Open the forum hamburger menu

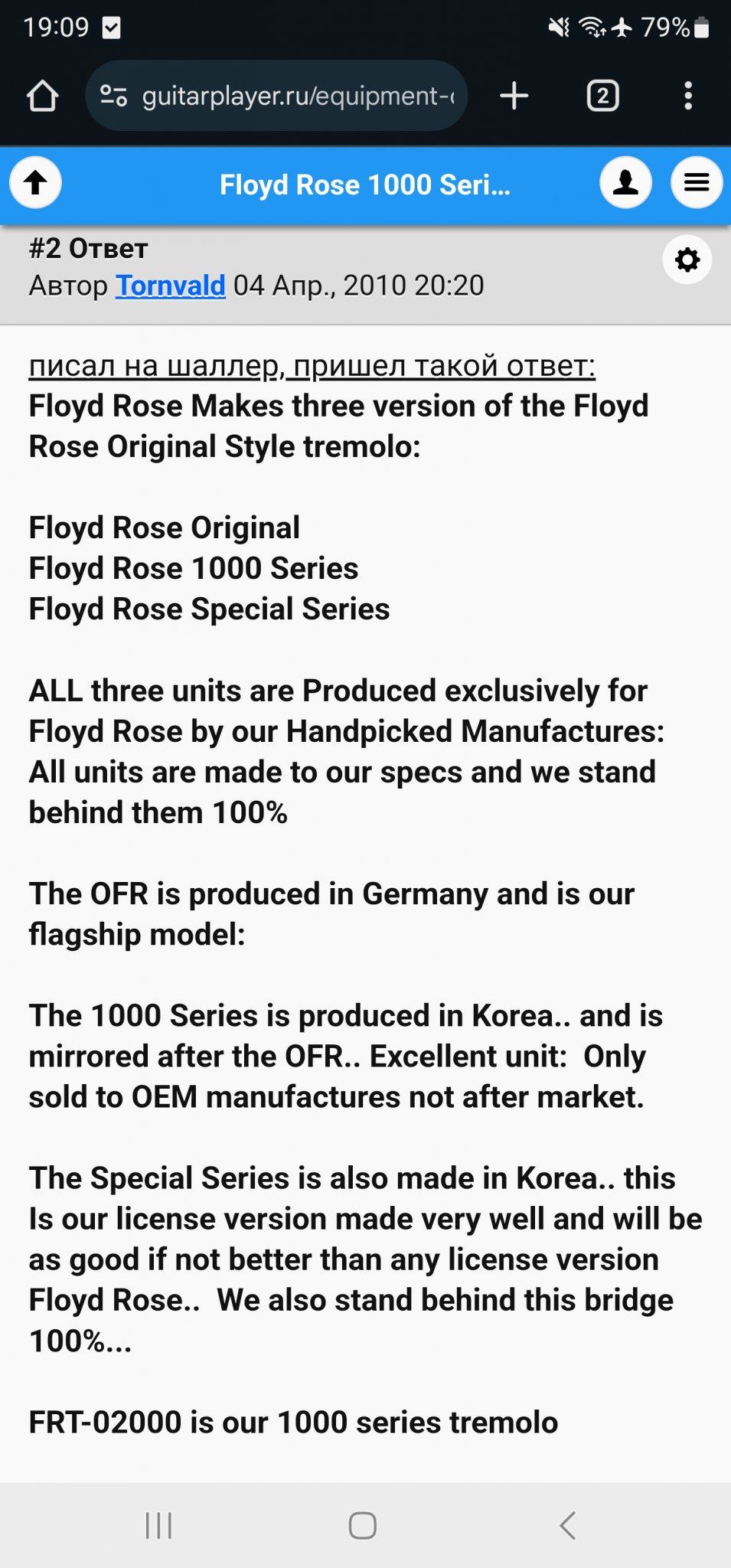[x=696, y=183]
